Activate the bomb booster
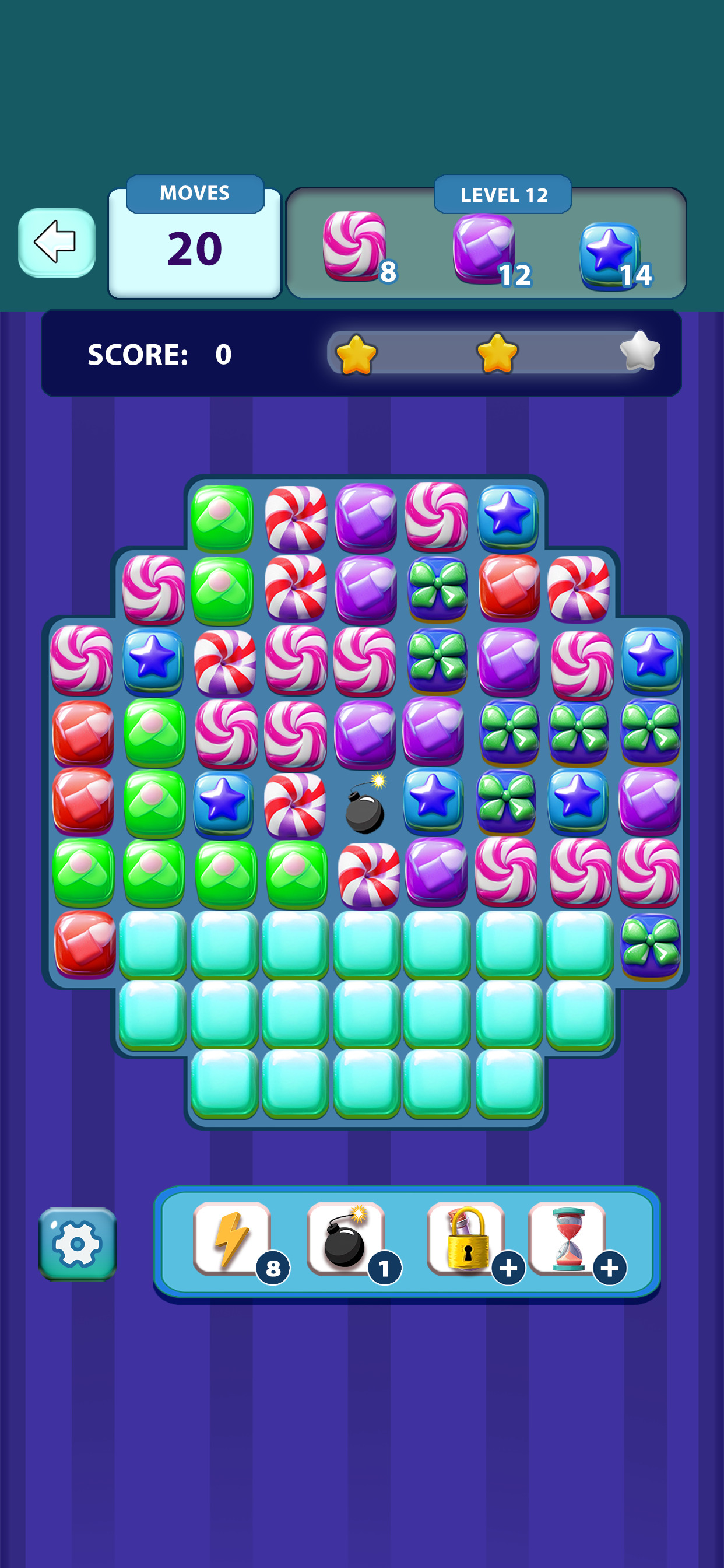Screen dimensions: 724x1568 coord(346,1238)
